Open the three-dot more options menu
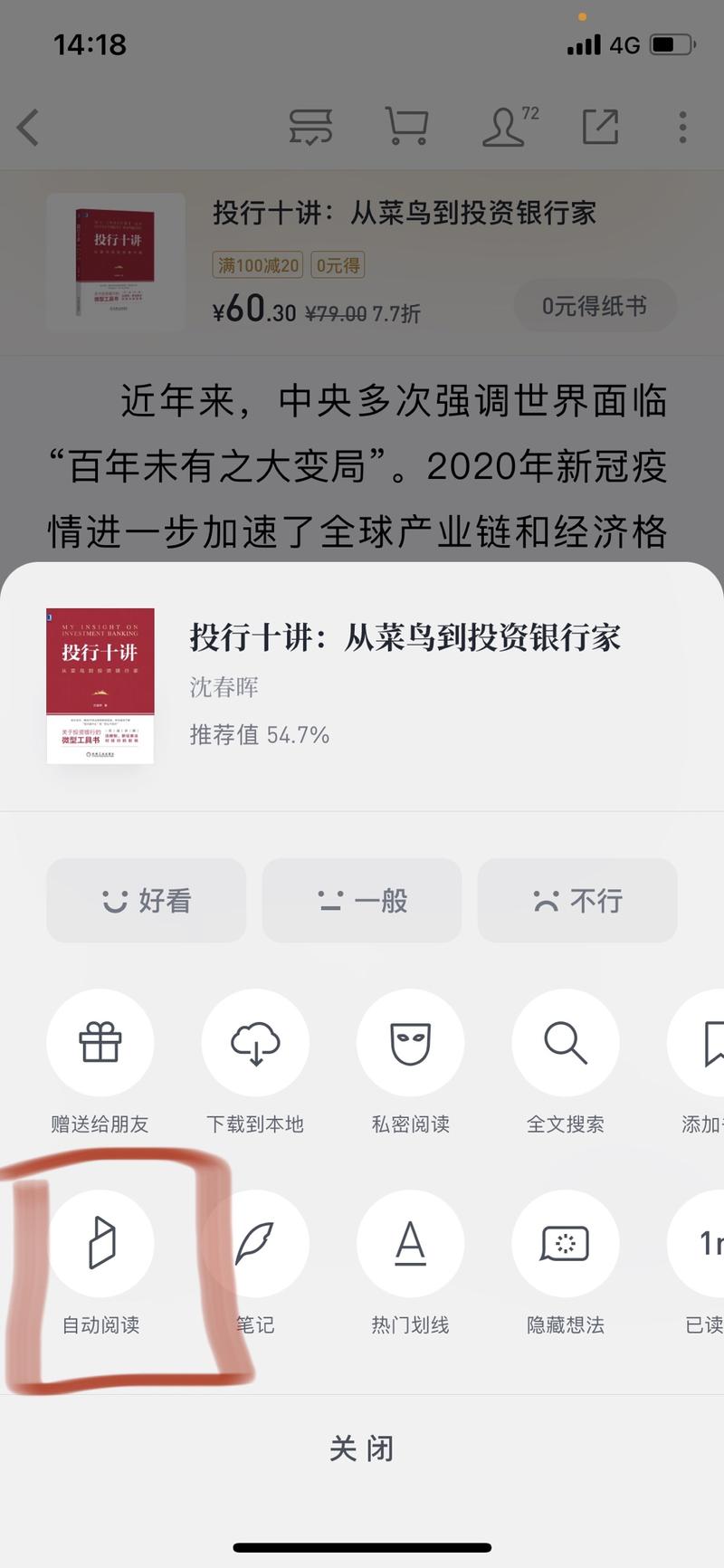 click(681, 127)
